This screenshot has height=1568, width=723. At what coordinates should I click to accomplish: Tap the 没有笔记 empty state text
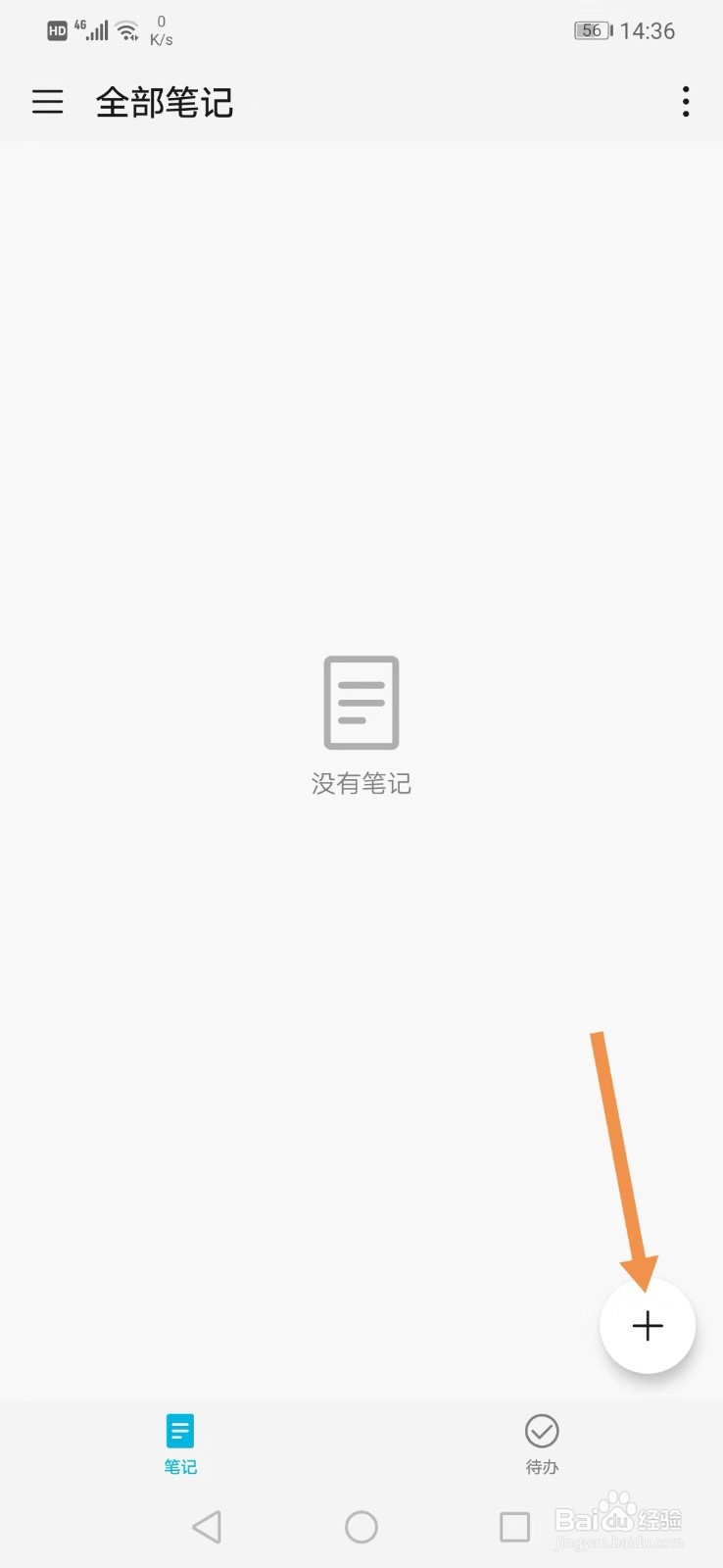click(x=361, y=783)
